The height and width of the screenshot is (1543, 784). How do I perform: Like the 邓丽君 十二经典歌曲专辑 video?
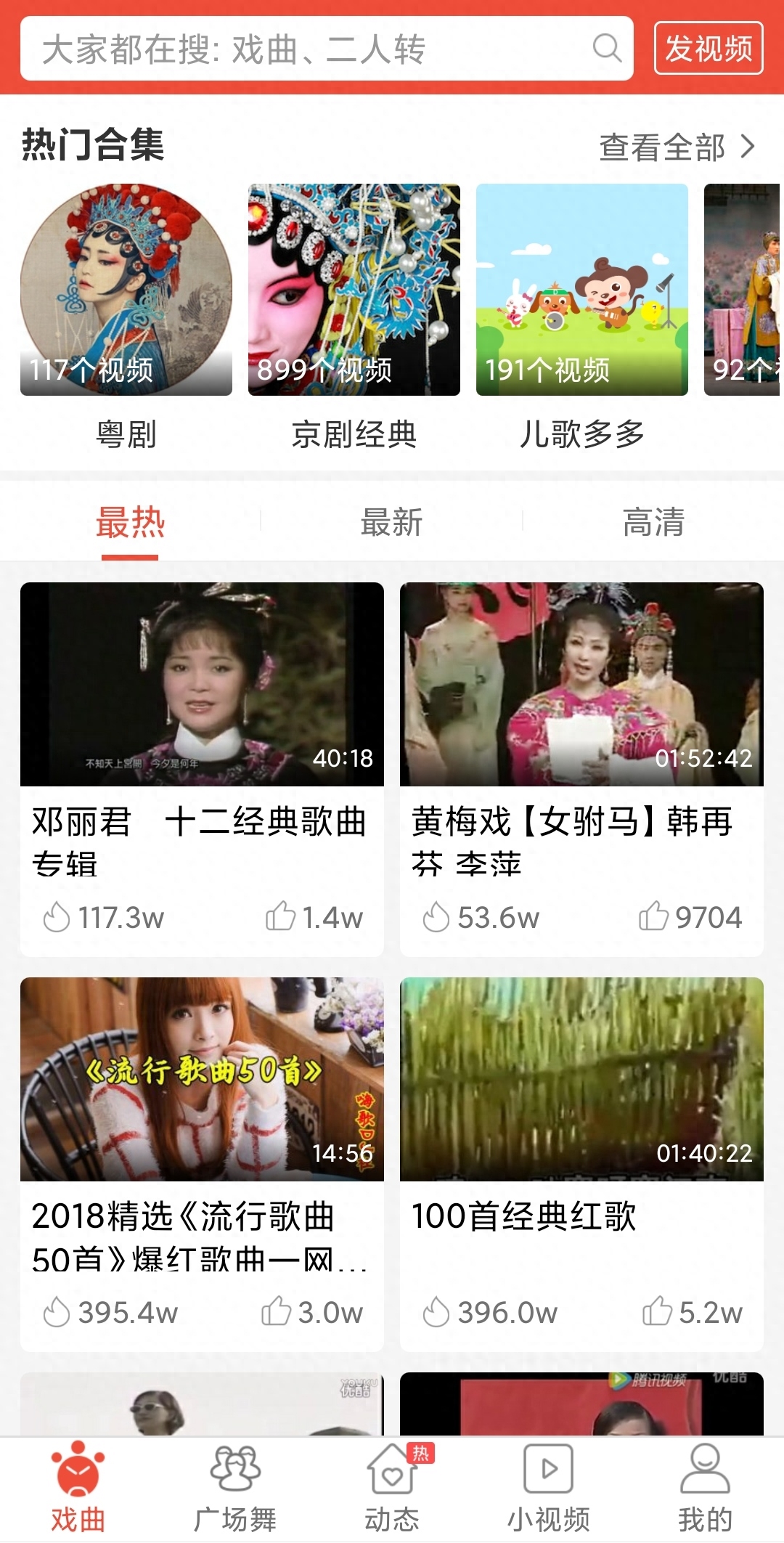pos(281,916)
